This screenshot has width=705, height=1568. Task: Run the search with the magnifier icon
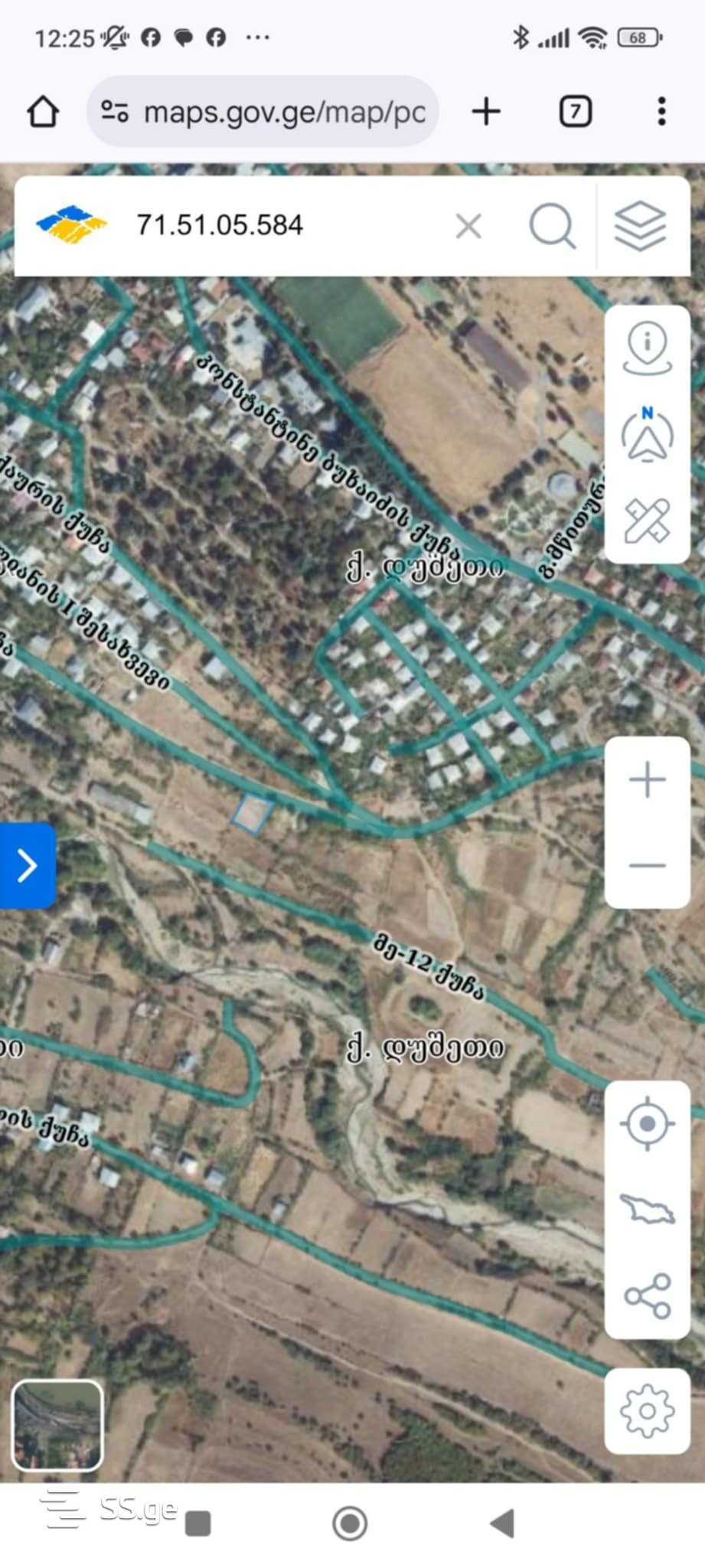point(551,227)
